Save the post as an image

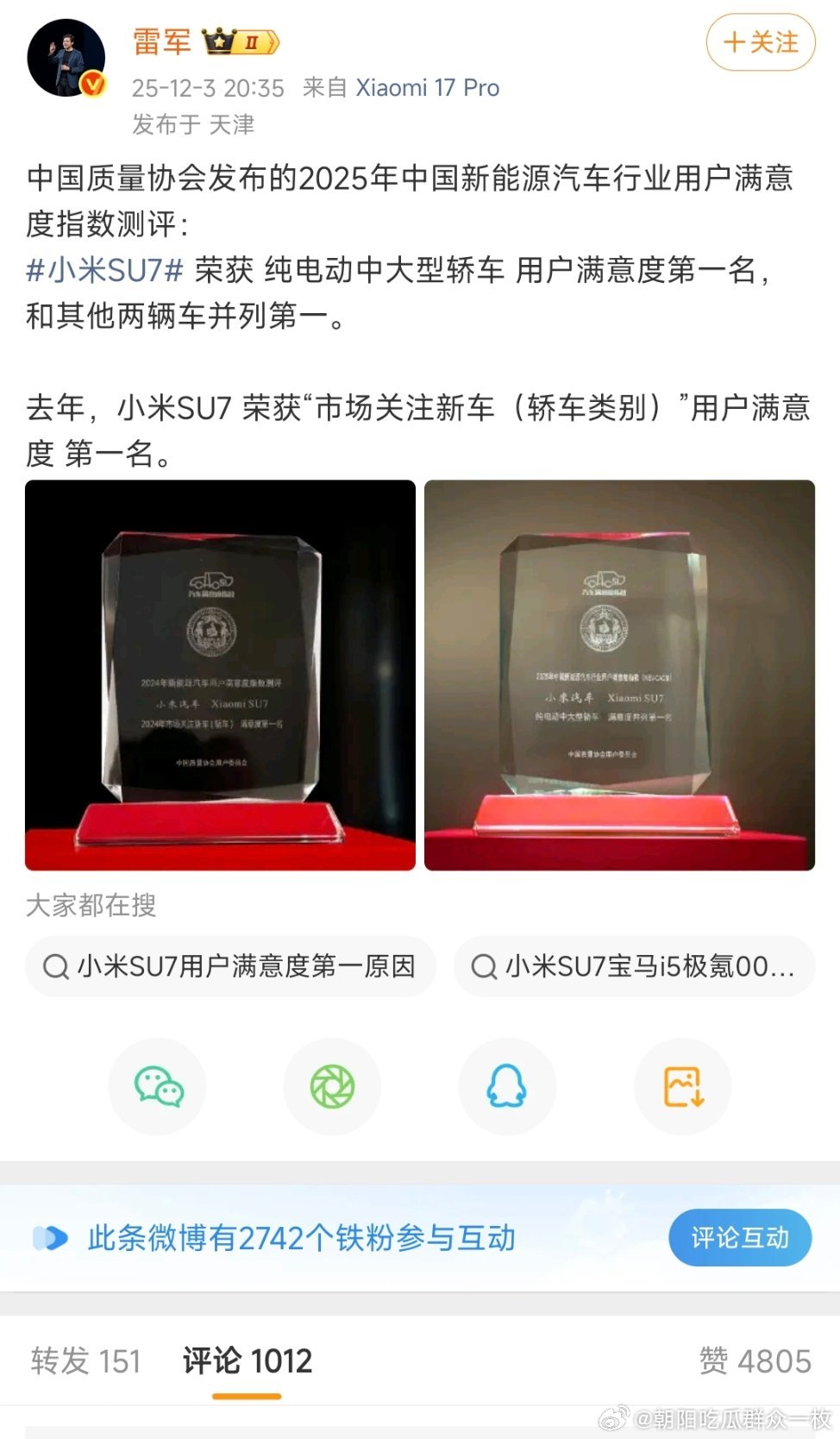pyautogui.click(x=682, y=1086)
